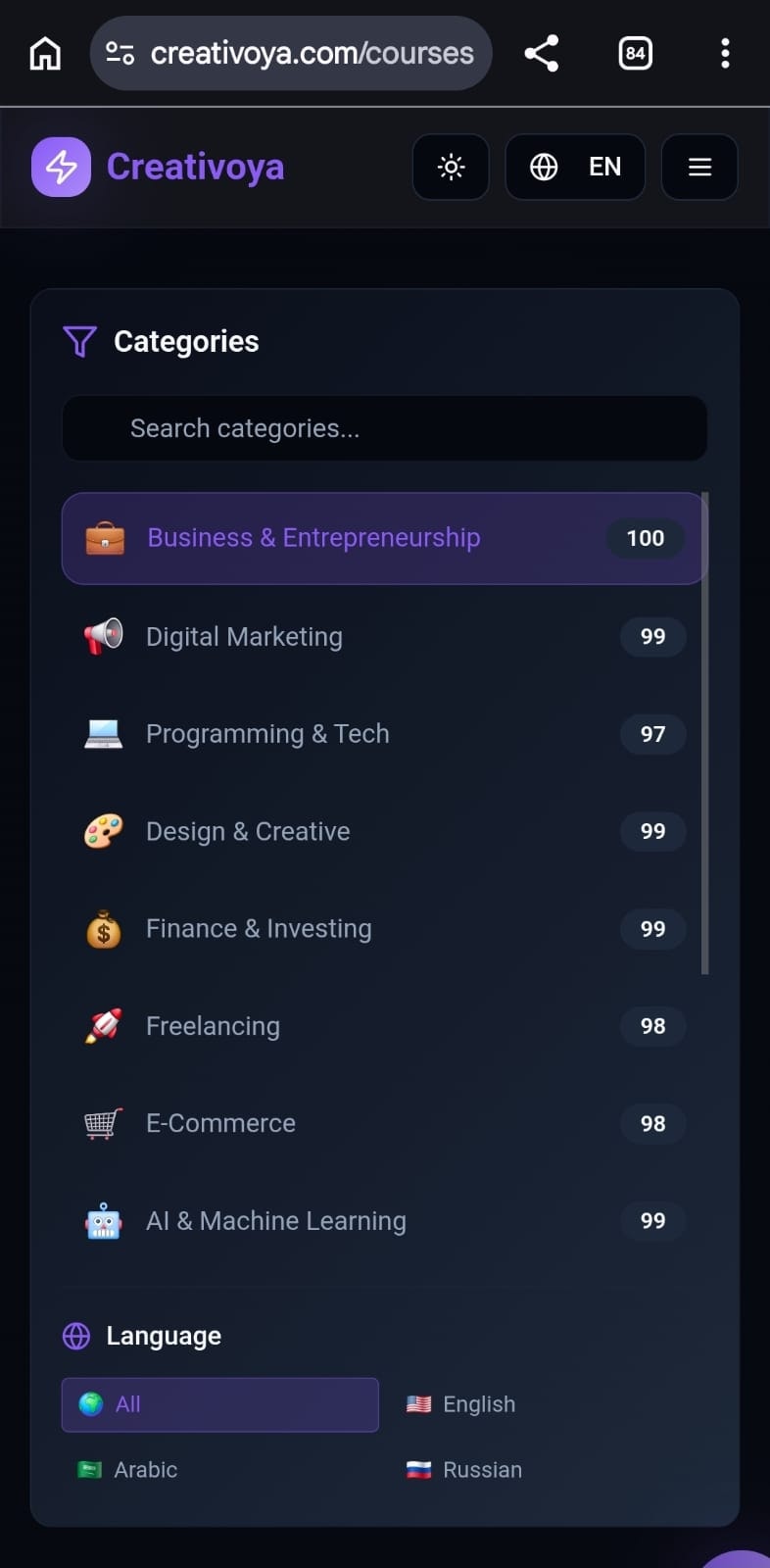Open the site hamburger menu
770x1568 pixels.
pos(699,167)
